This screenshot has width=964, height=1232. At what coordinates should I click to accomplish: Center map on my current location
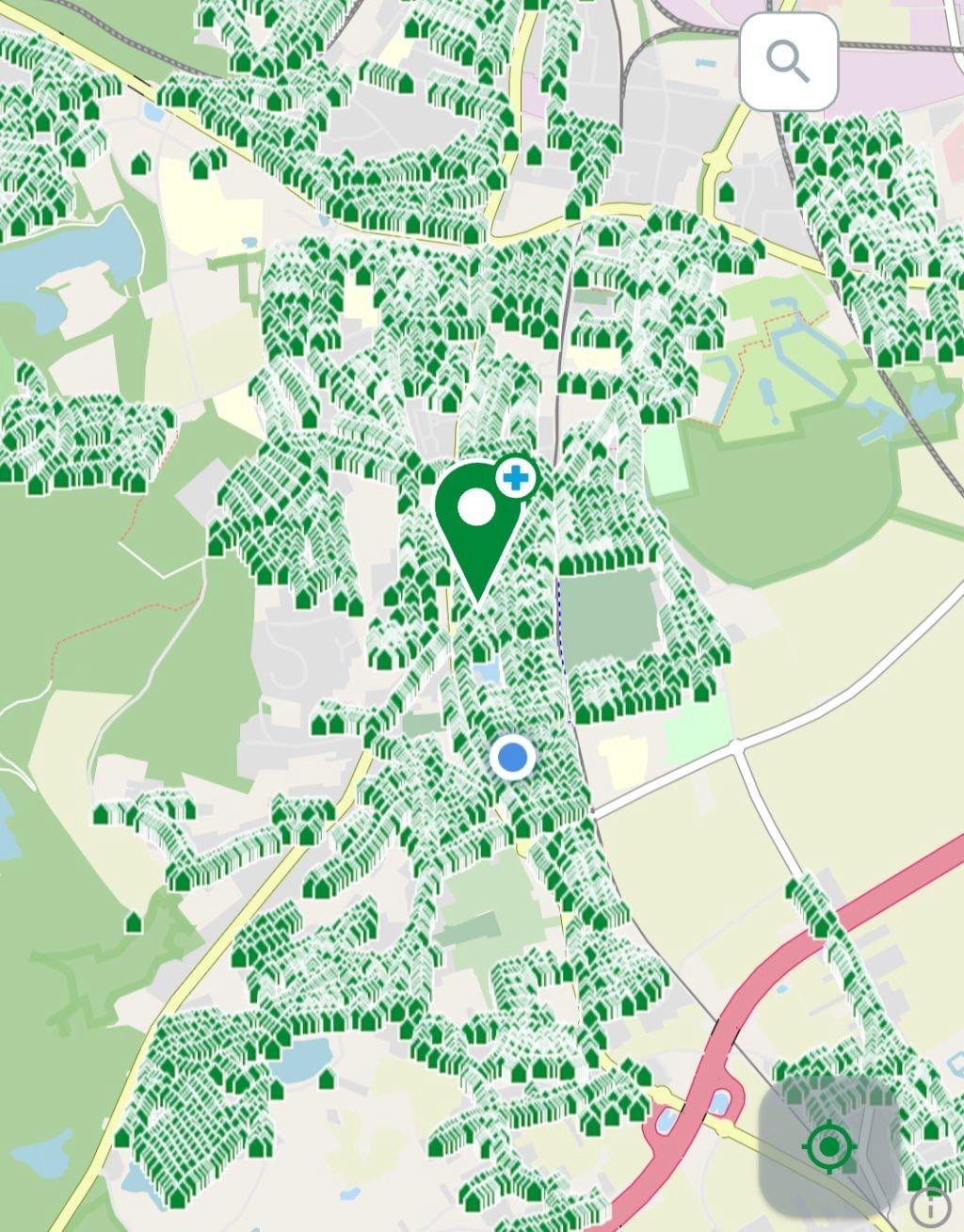(x=828, y=1146)
